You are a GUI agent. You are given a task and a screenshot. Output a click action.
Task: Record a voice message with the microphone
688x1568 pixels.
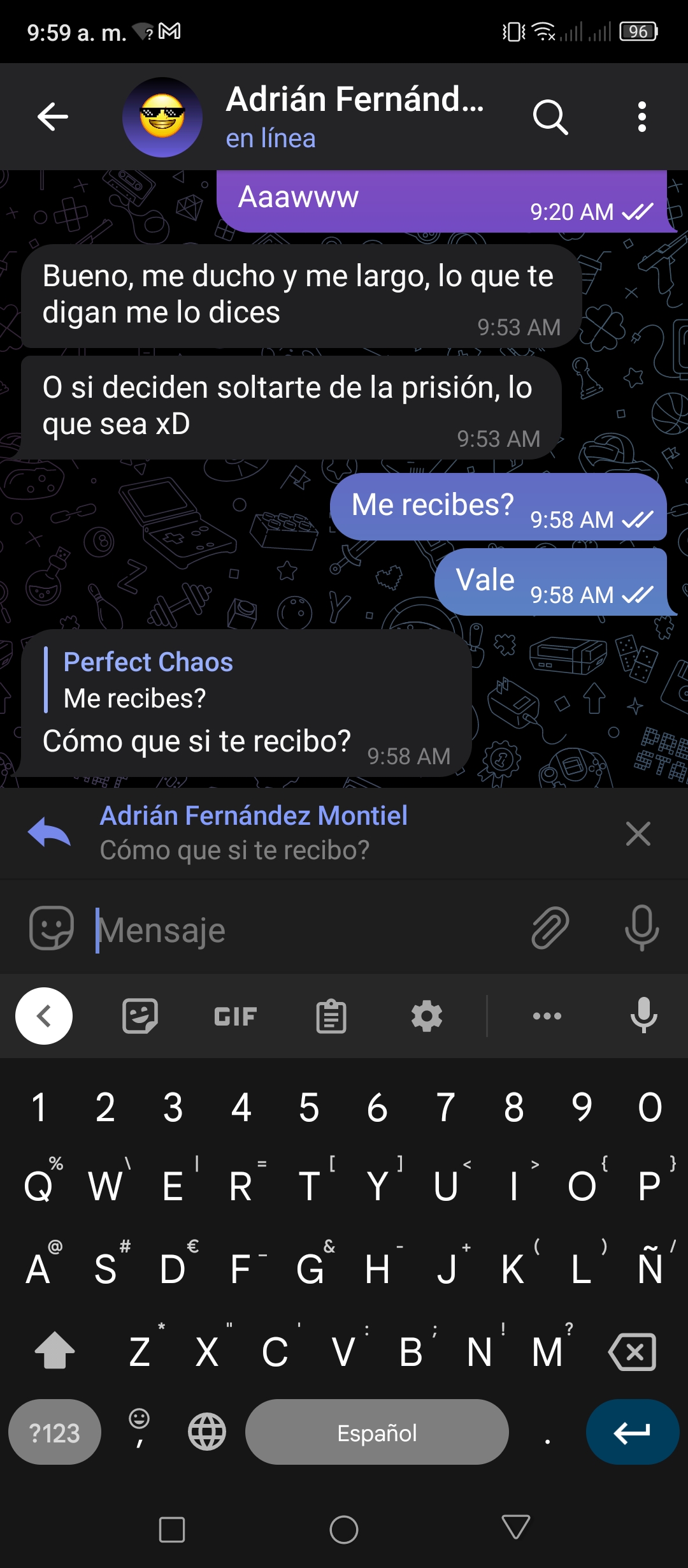point(641,928)
